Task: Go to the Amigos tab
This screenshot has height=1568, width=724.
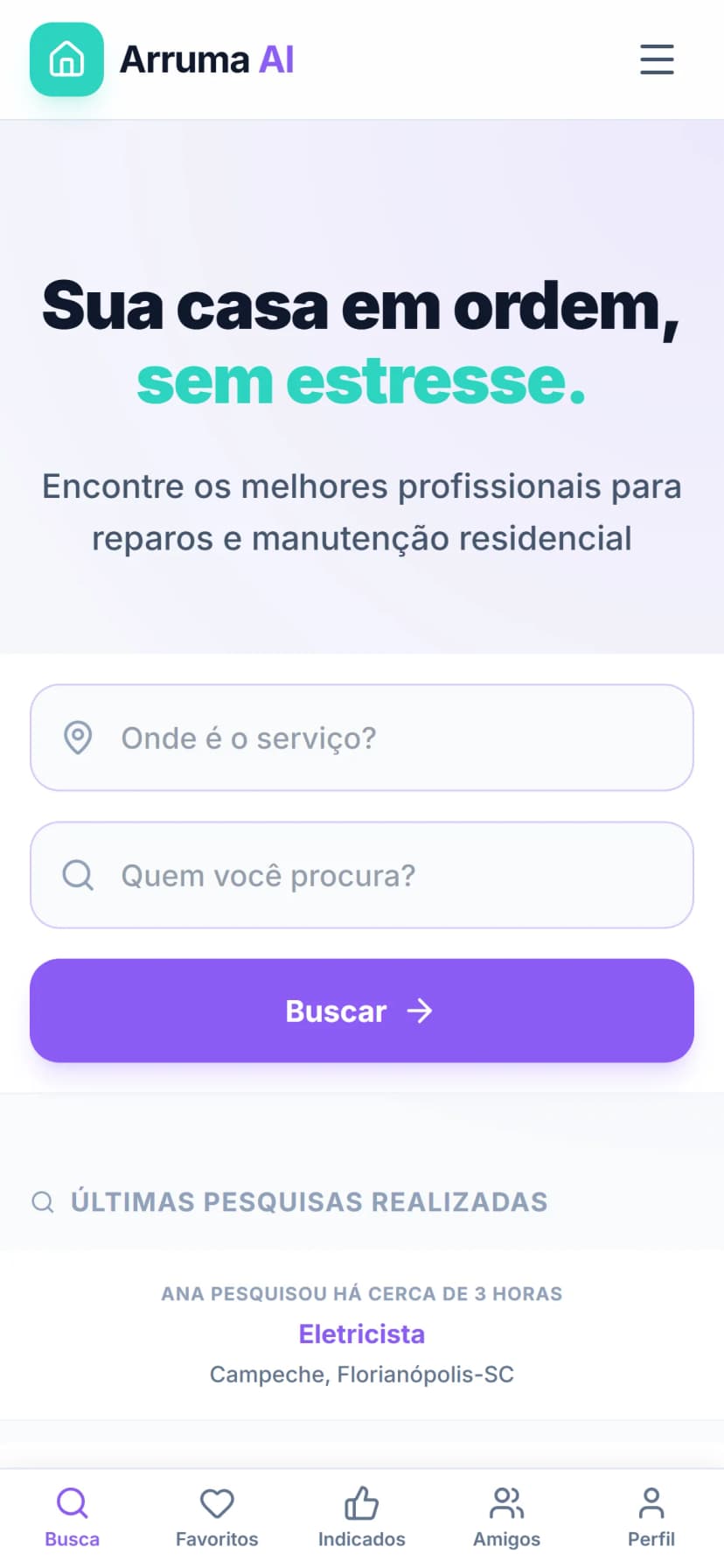Action: (507, 1518)
